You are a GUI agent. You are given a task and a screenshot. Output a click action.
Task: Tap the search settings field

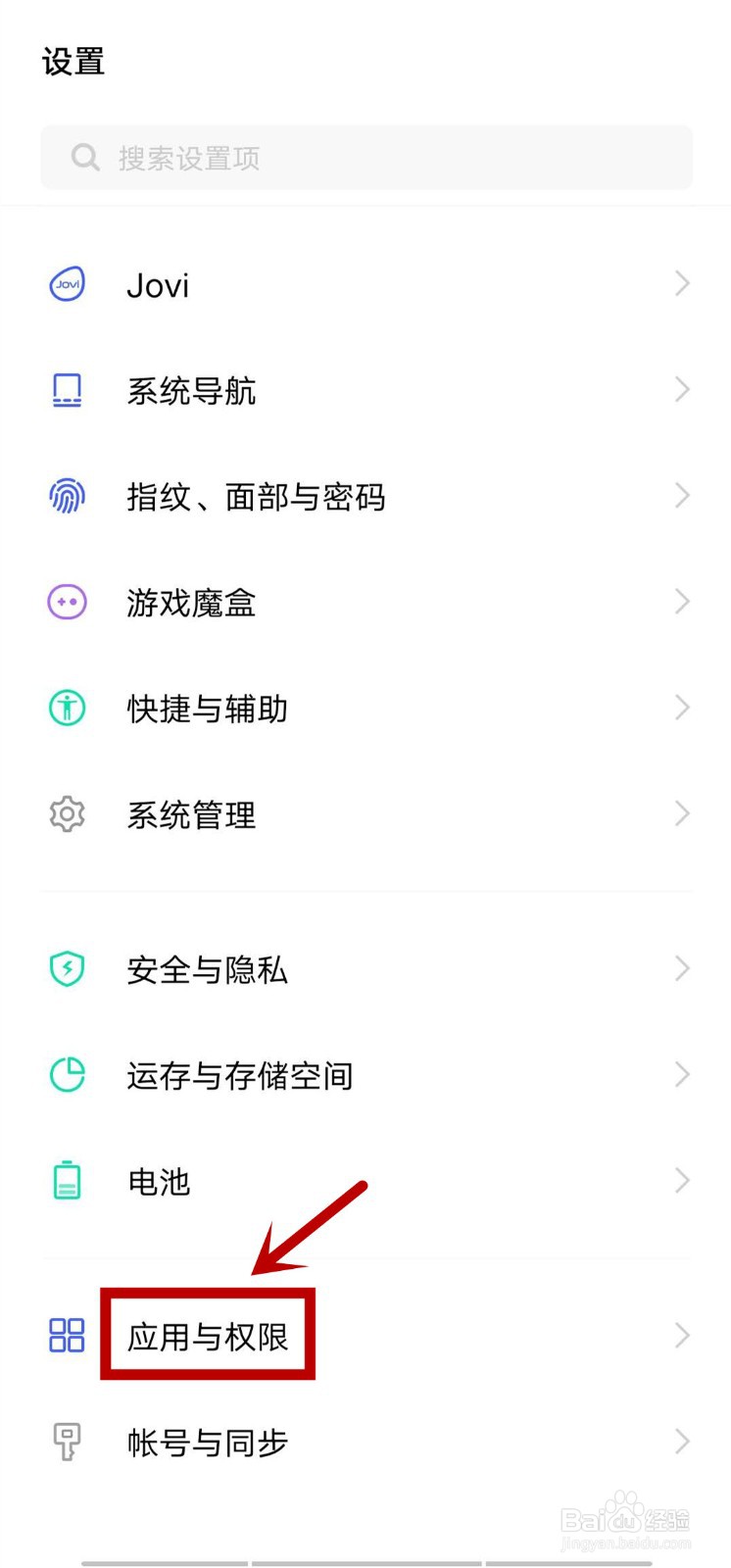[365, 157]
